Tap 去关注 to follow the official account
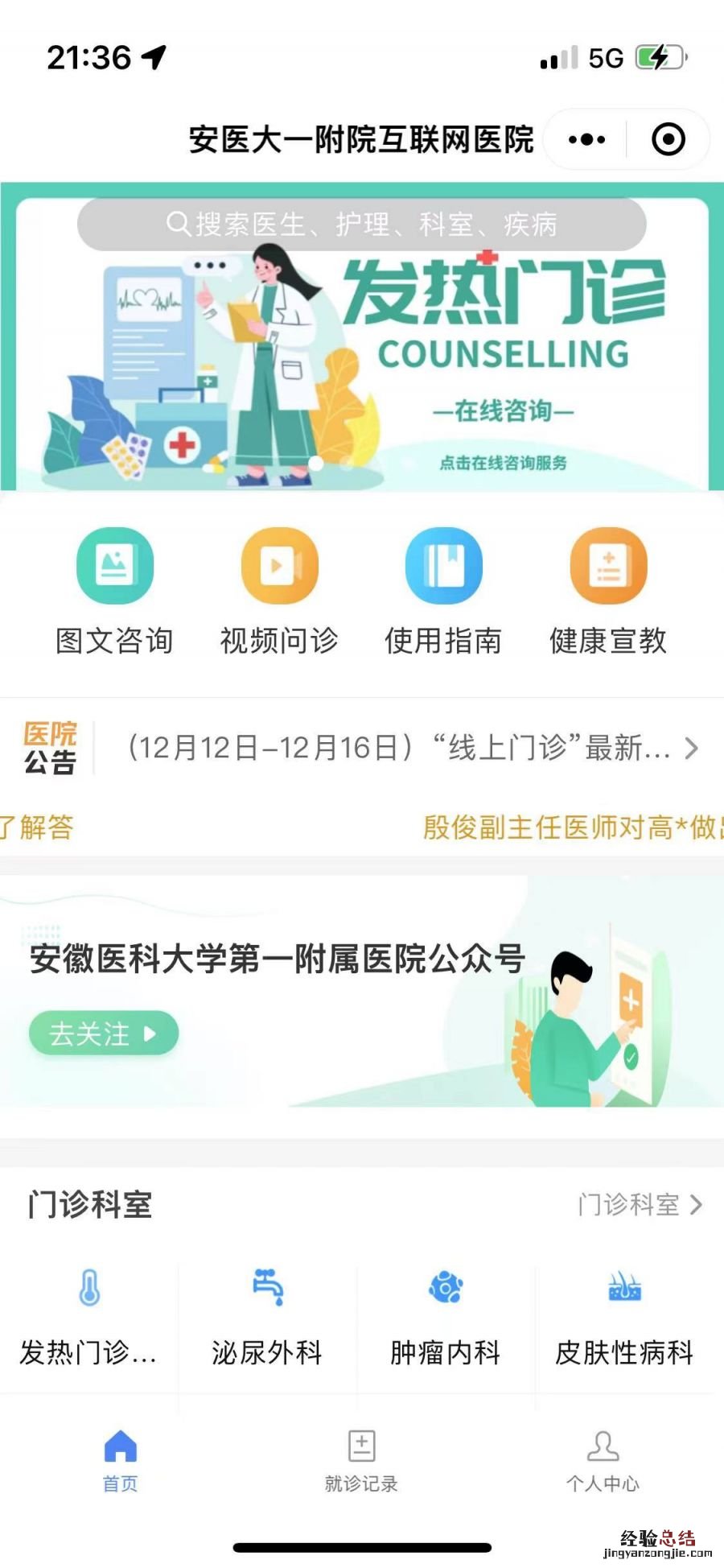Screen dimensions: 724x1568 pos(103,1034)
